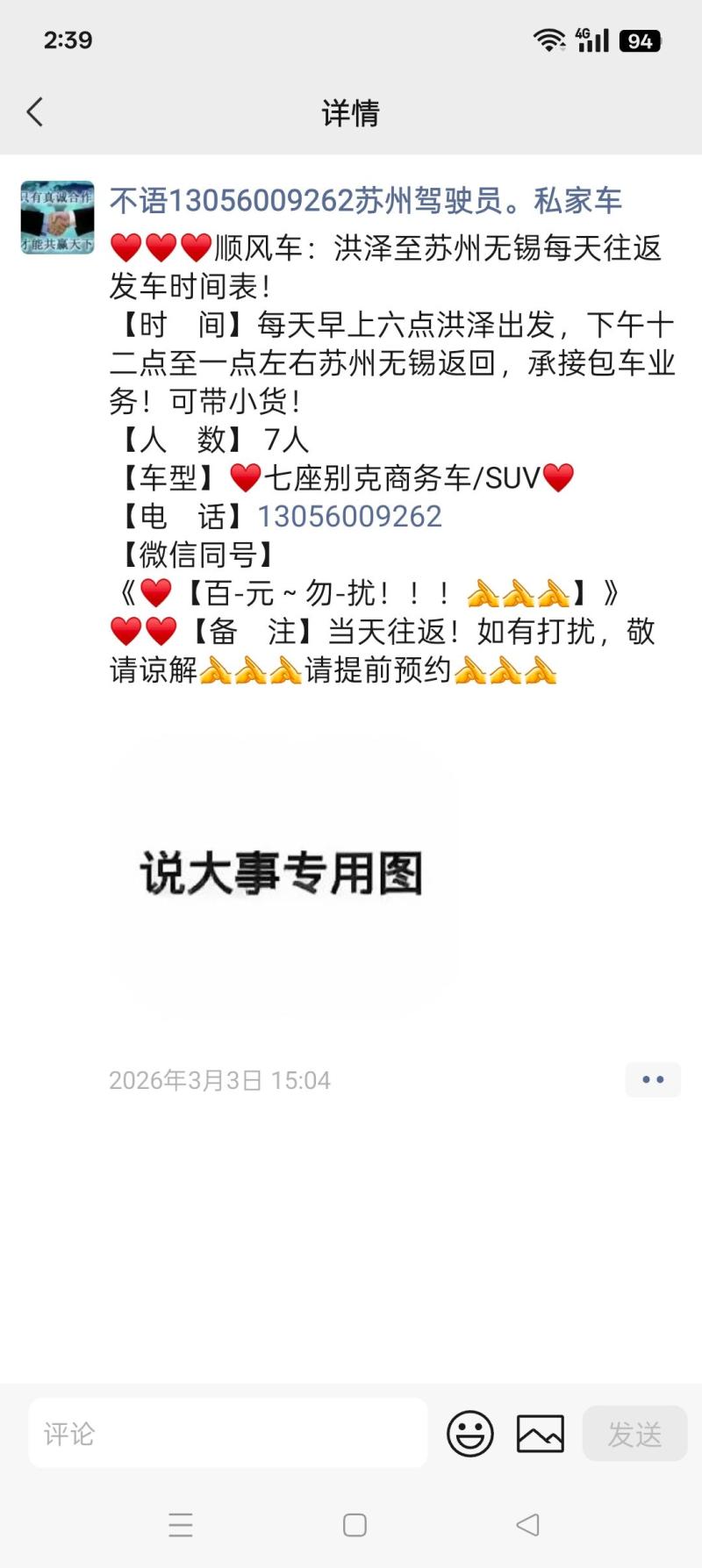This screenshot has width=702, height=1568.
Task: Tap the 发送 send button
Action: (x=634, y=1434)
